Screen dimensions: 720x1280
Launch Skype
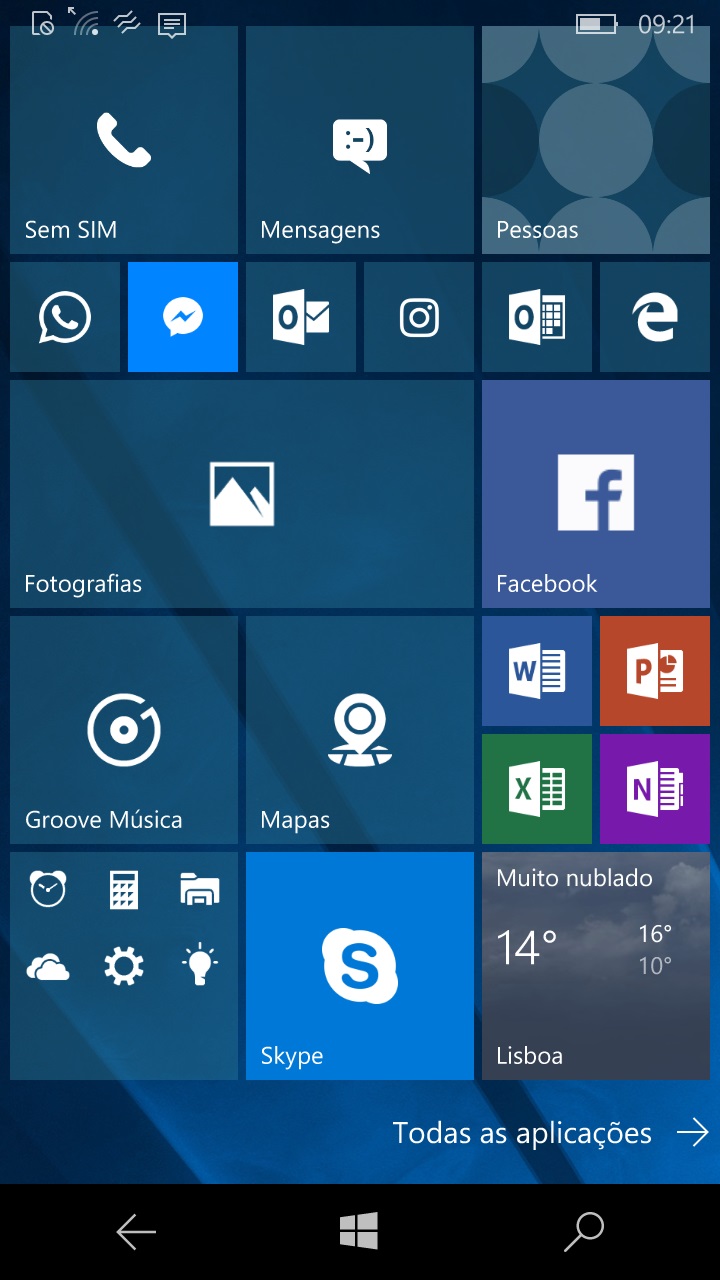359,965
